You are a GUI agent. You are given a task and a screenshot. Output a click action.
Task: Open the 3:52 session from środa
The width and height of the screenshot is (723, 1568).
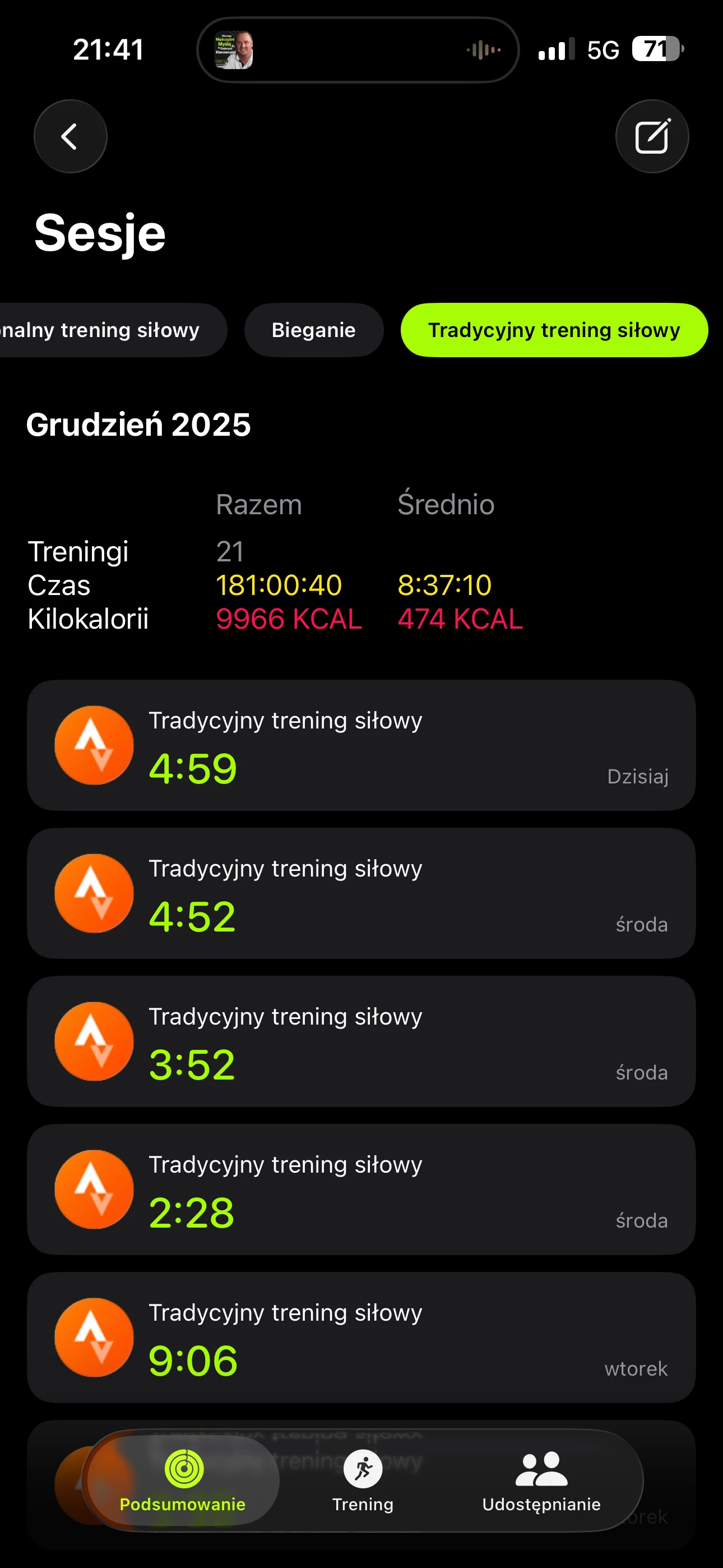pyautogui.click(x=361, y=1041)
